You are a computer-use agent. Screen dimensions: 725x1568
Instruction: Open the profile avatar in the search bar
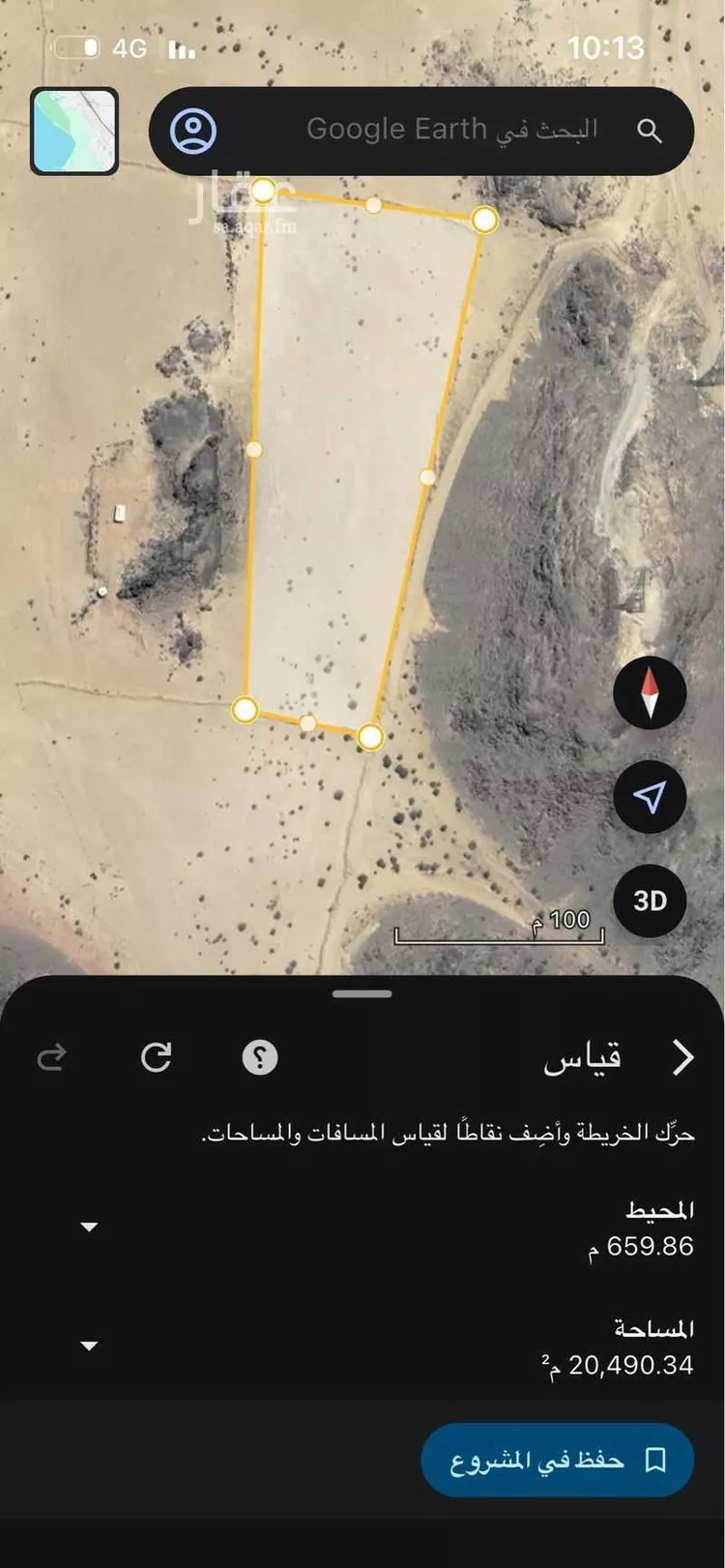point(193,129)
